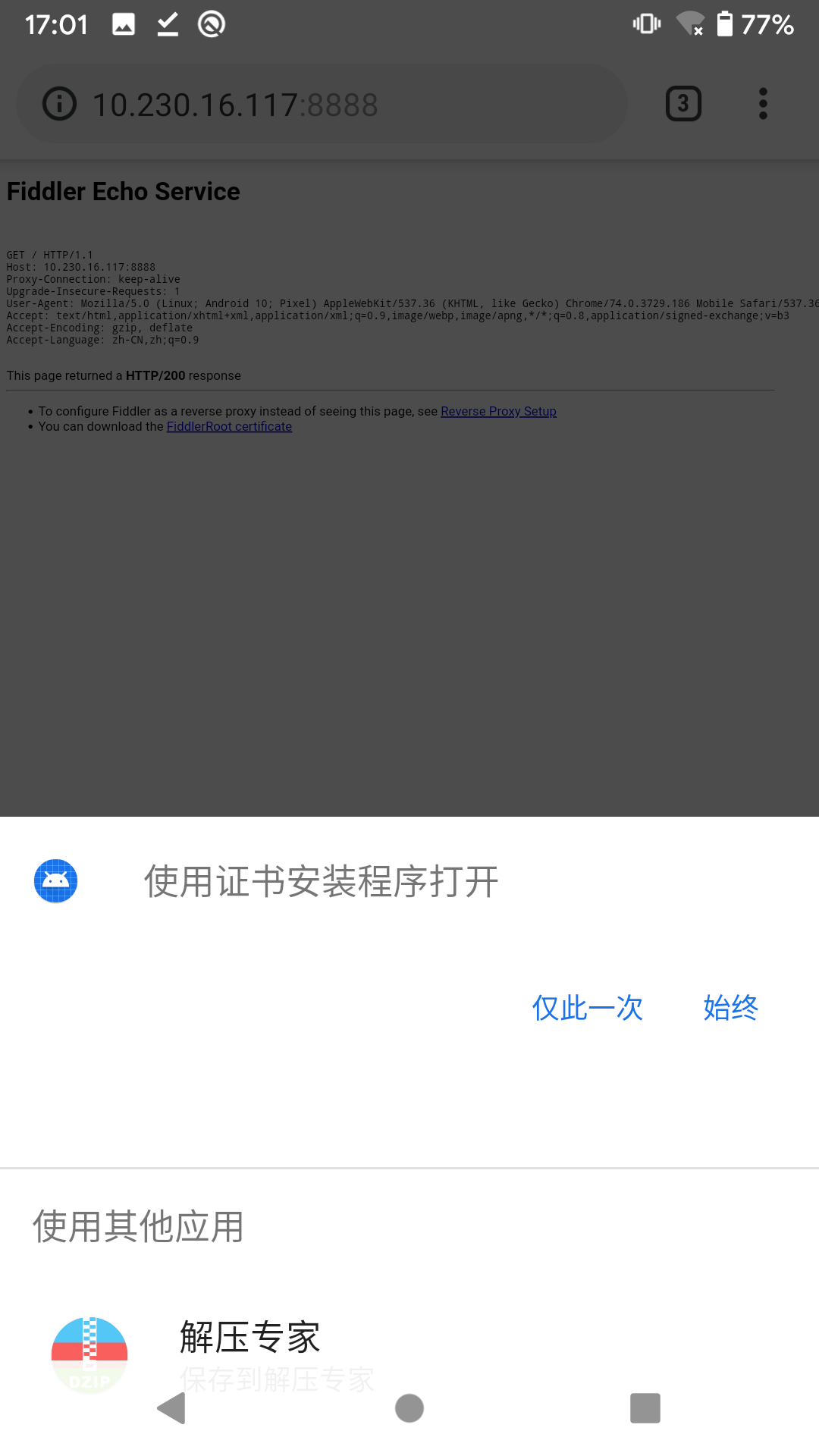The width and height of the screenshot is (819, 1456).
Task: Select 始终 to always use this app
Action: tap(730, 1008)
